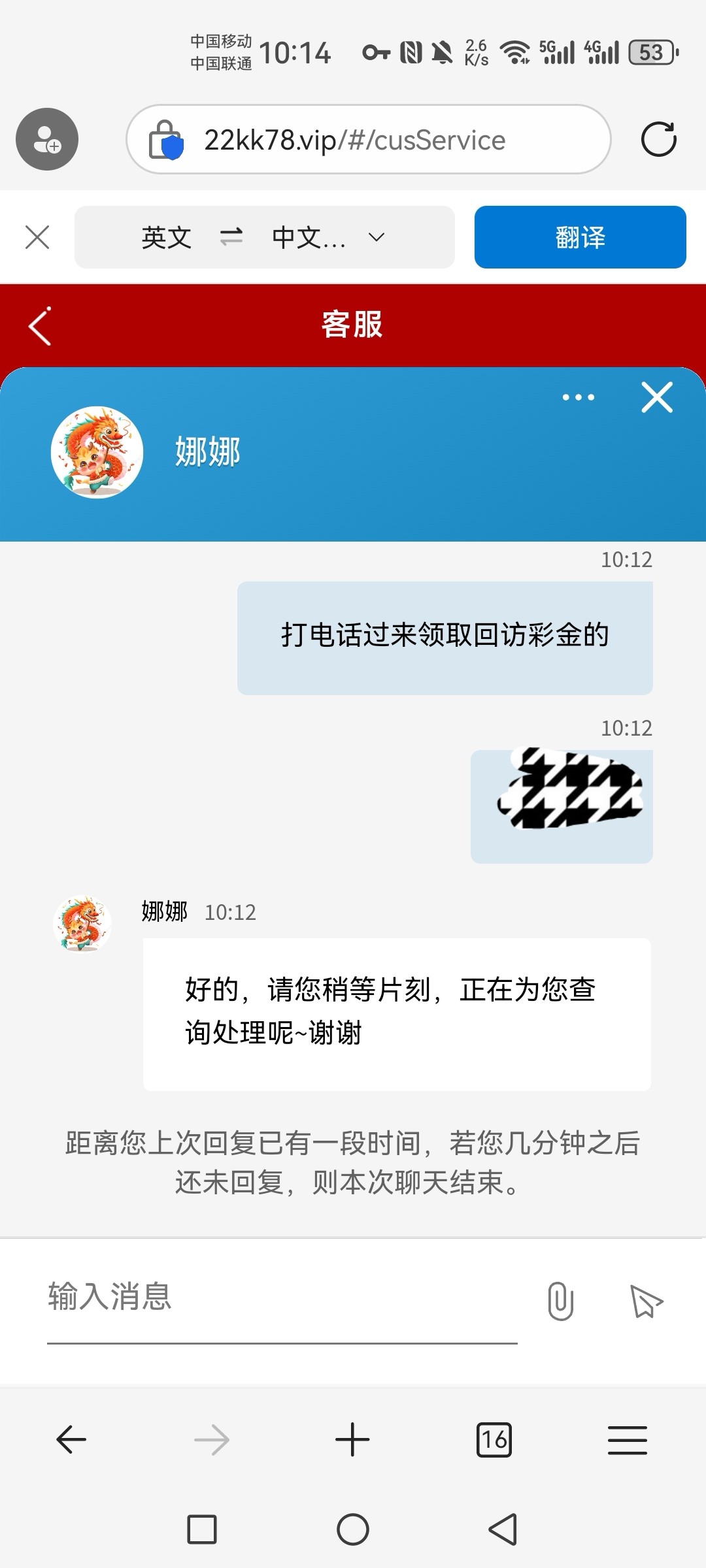Viewport: 706px width, 1568px height.
Task: Open the three-dot chat options menu
Action: pos(579,397)
